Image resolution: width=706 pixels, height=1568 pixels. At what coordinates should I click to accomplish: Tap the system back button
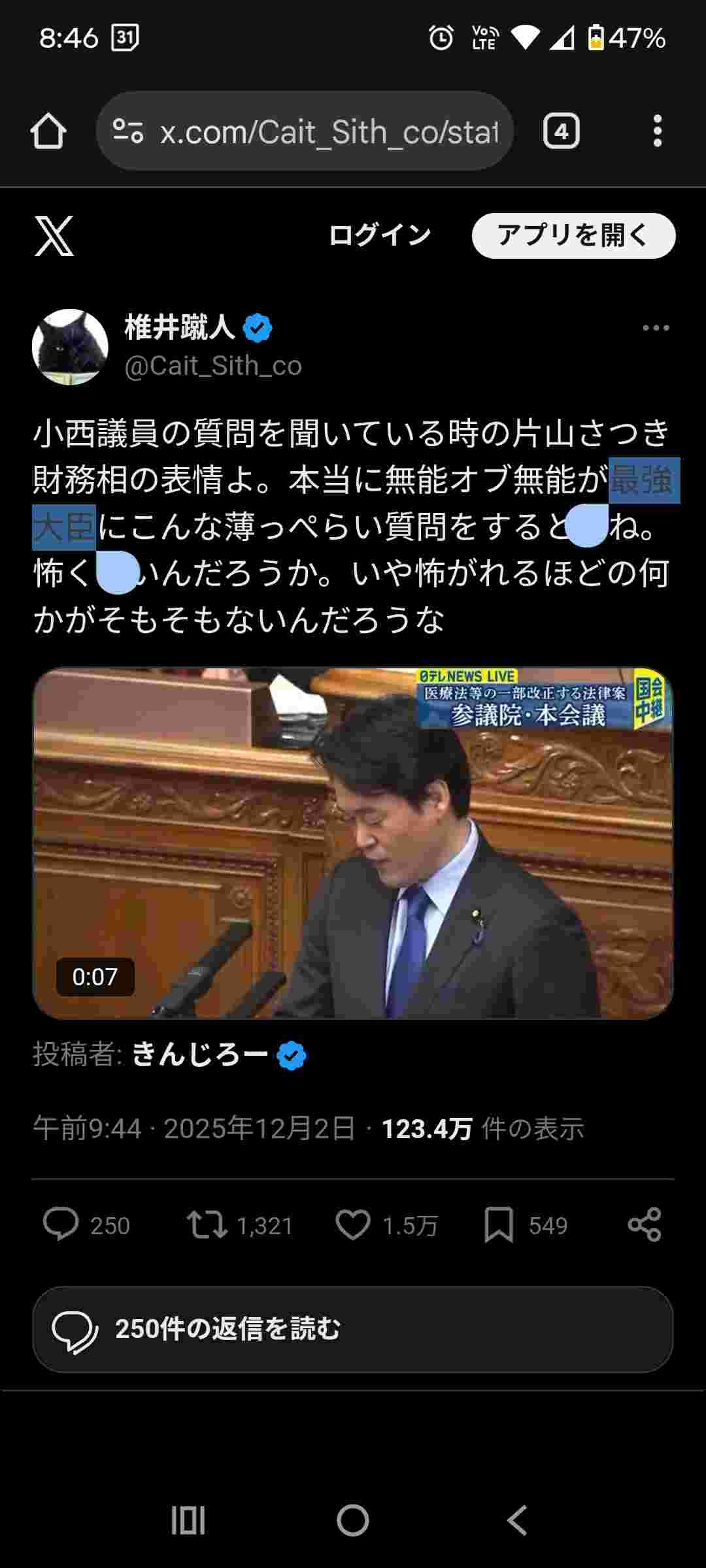pos(517,1520)
